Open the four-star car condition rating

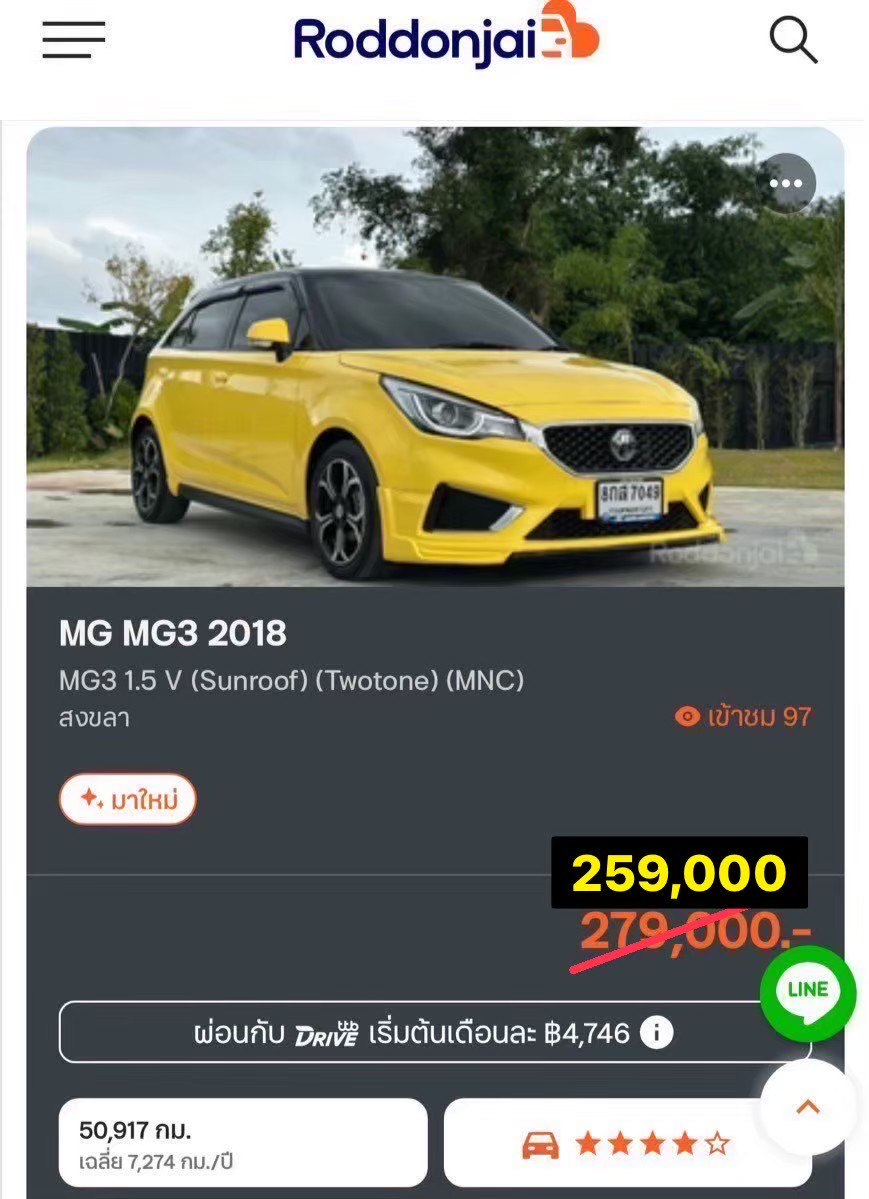coord(627,1144)
